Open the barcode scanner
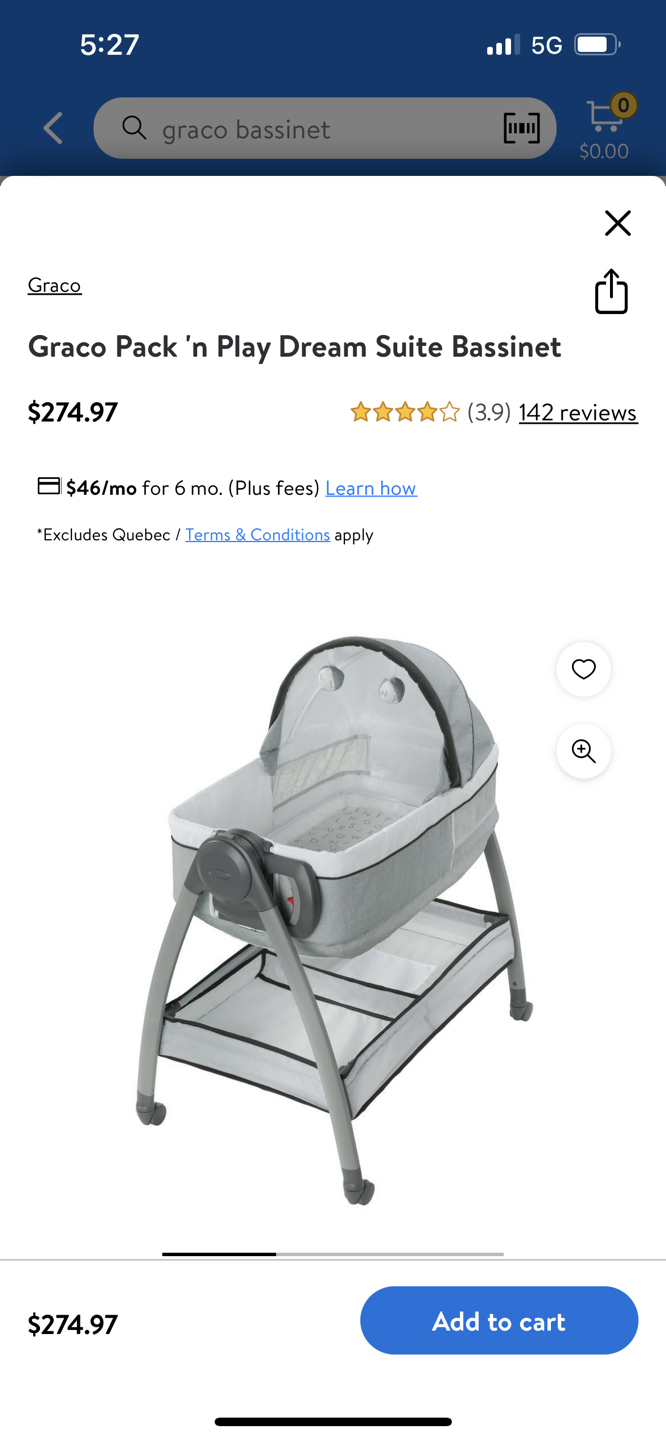The width and height of the screenshot is (666, 1440). pyautogui.click(x=521, y=128)
